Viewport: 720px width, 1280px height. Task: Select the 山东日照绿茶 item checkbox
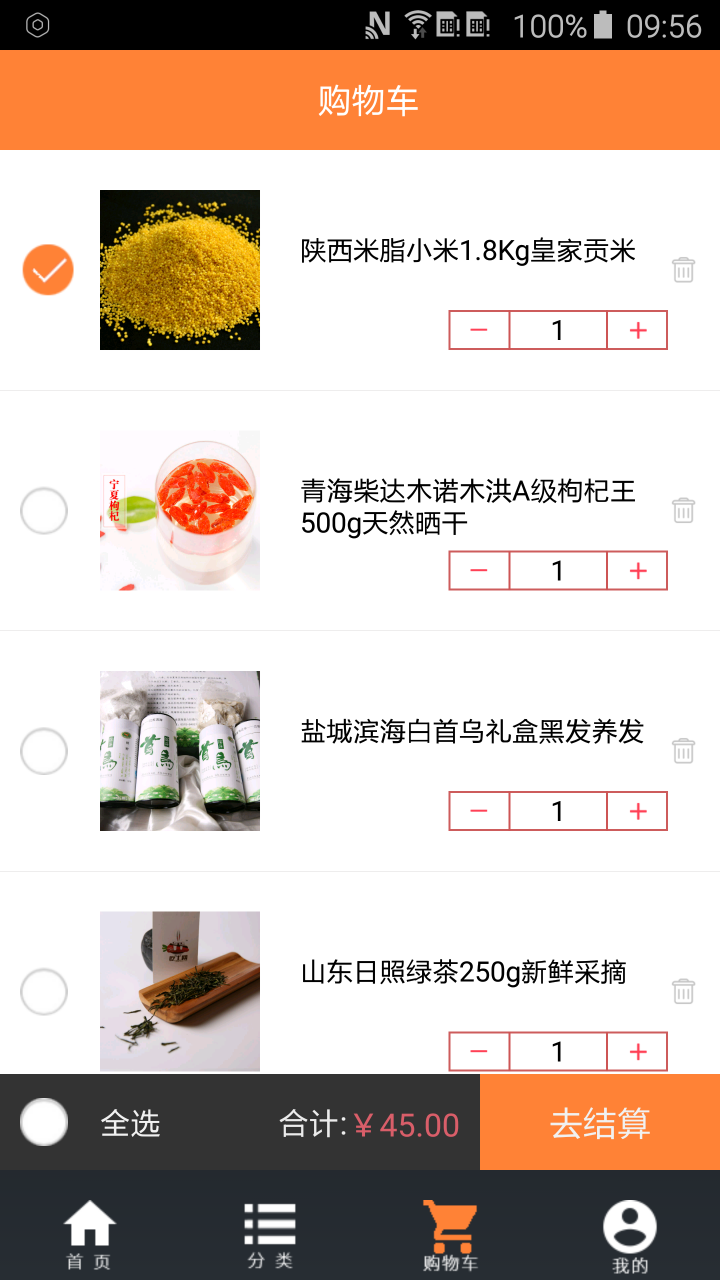(x=44, y=992)
